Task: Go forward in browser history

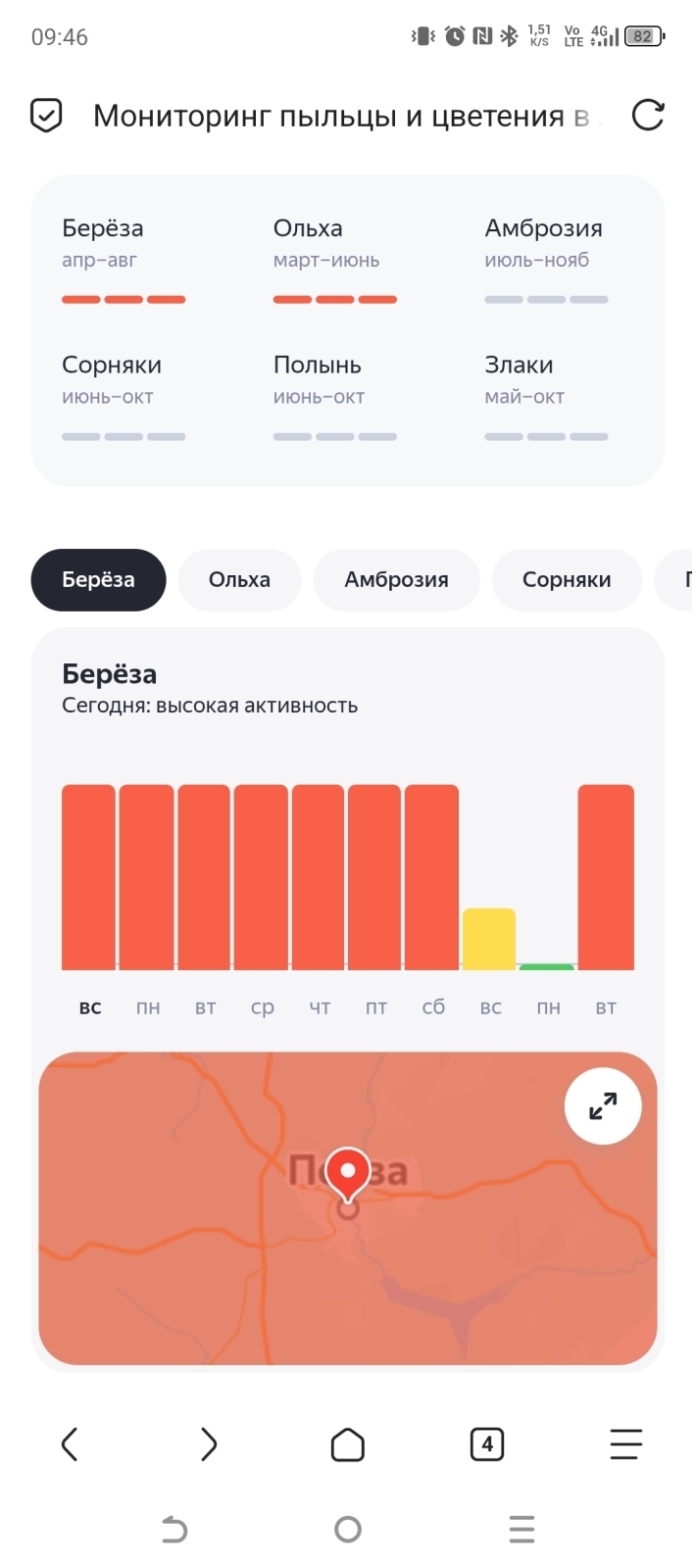Action: click(x=209, y=1444)
